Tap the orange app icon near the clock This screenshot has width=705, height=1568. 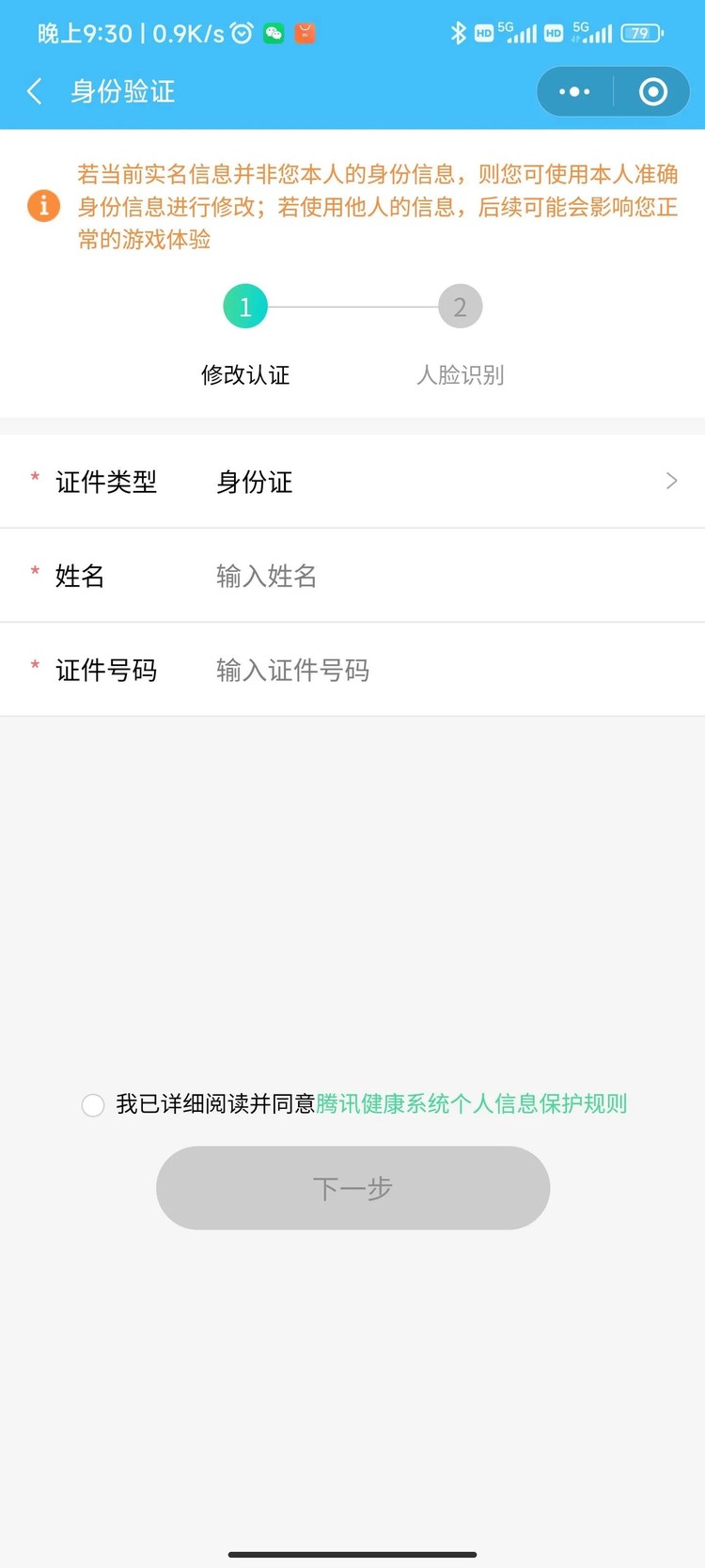click(x=305, y=32)
